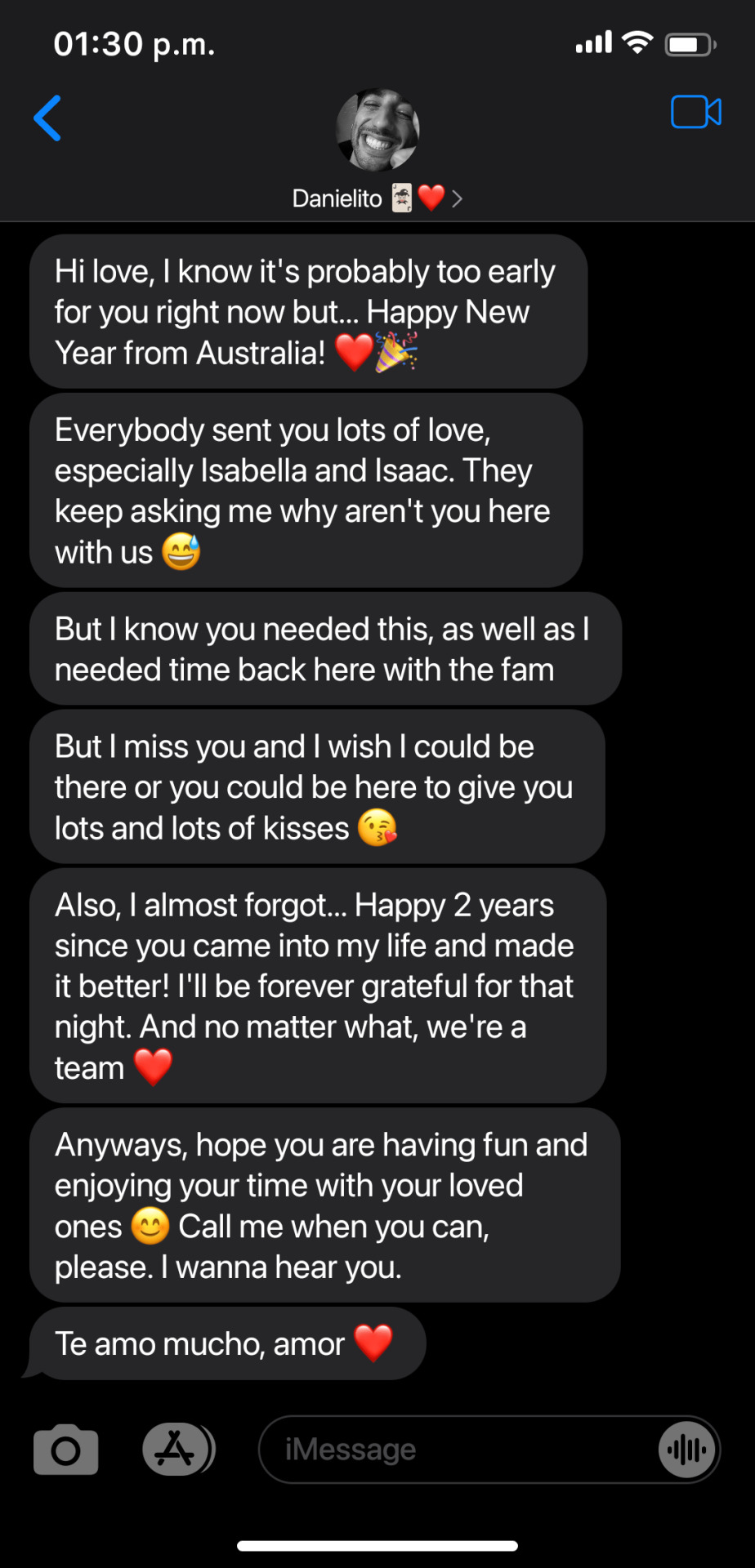This screenshot has width=755, height=1568.
Task: Open the App Store apps drawer
Action: (x=176, y=1450)
